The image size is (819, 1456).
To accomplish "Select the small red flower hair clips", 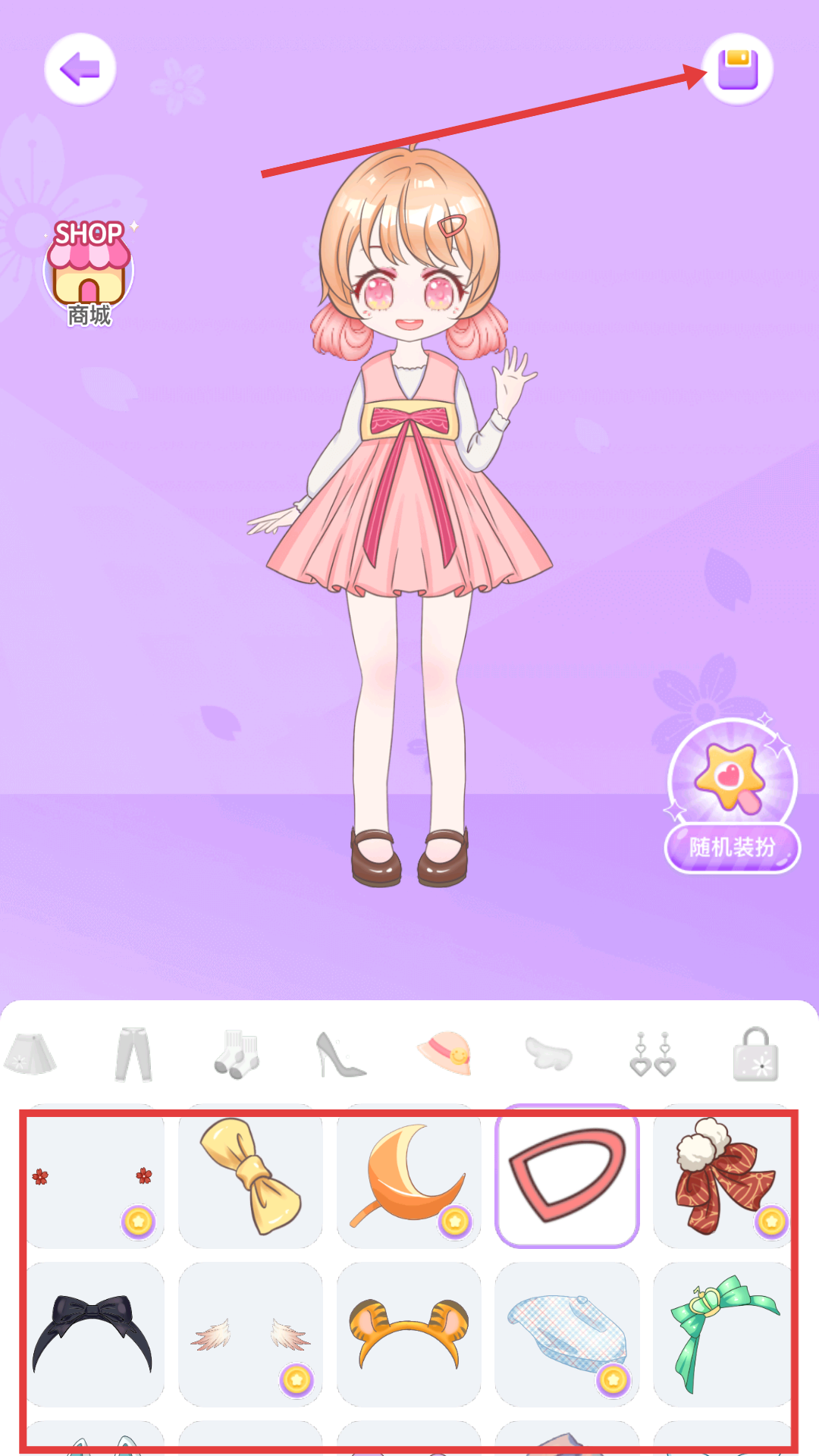I will tap(93, 1177).
